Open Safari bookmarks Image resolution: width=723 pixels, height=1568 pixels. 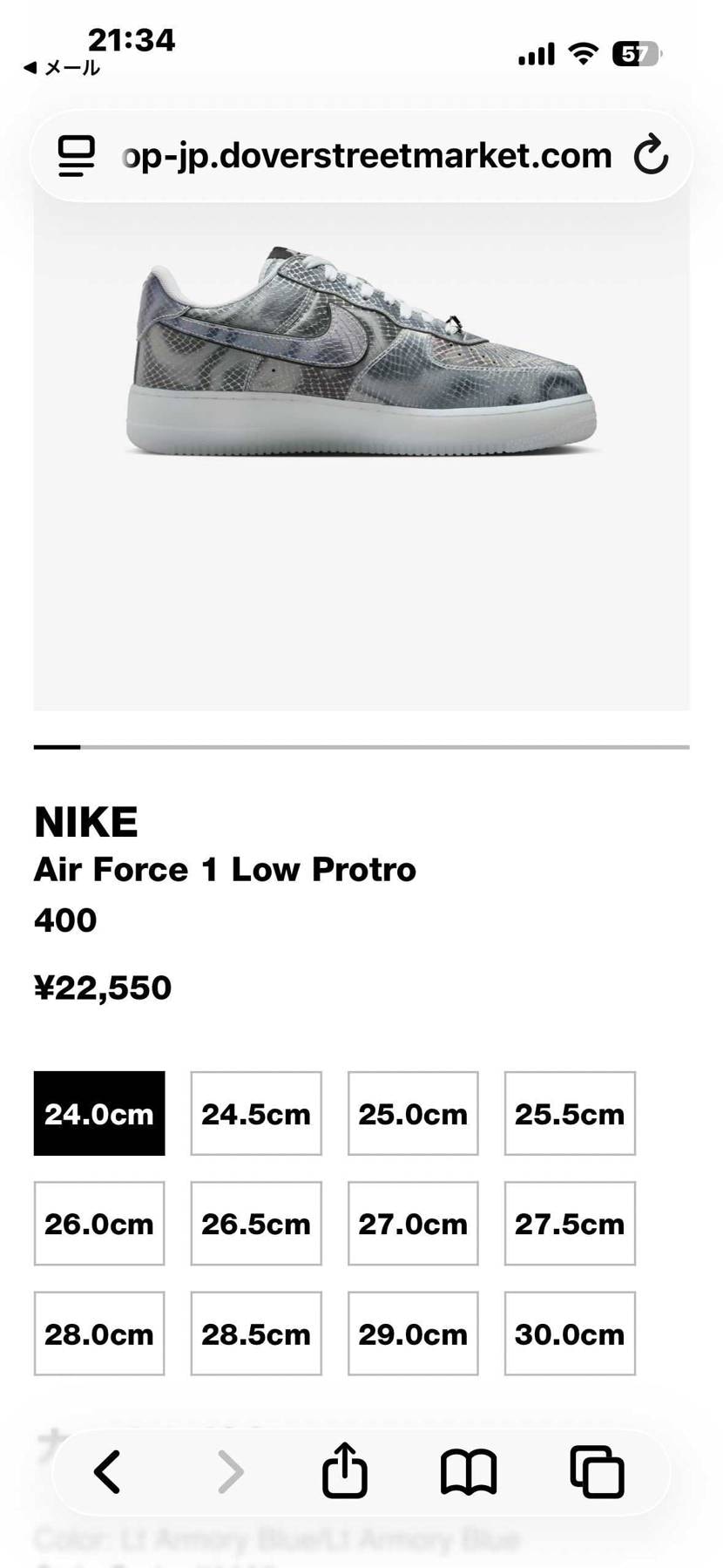point(469,1472)
